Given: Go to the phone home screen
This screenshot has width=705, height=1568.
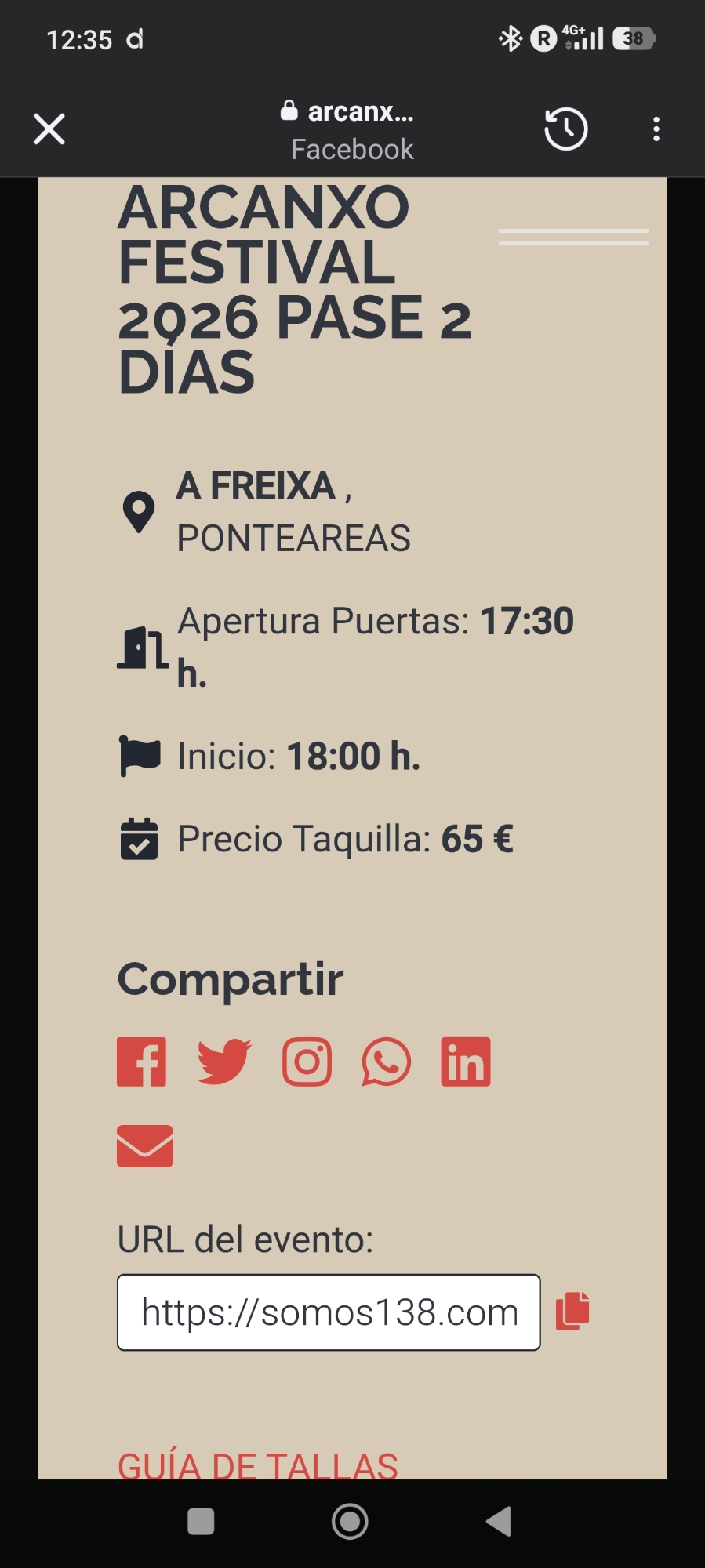Looking at the screenshot, I should (x=350, y=1521).
